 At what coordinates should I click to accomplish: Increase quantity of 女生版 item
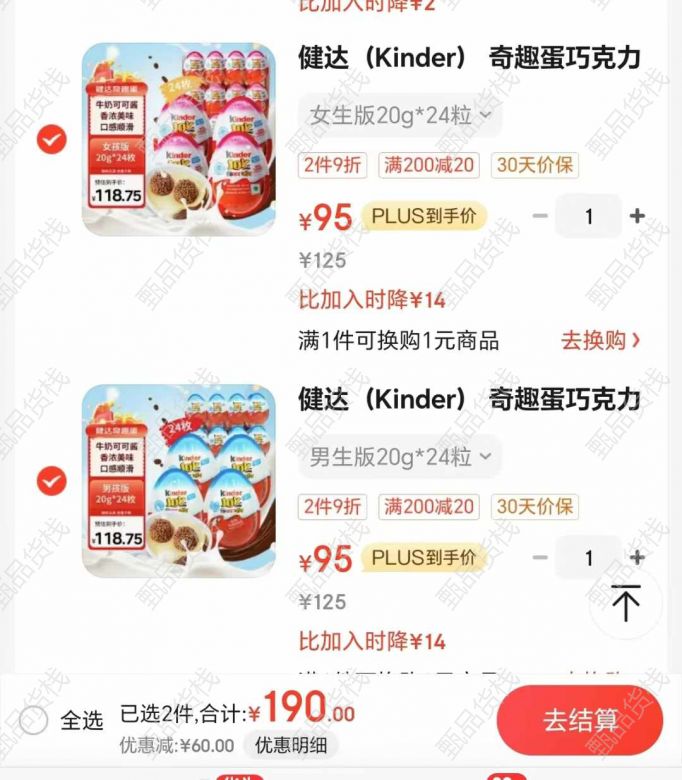[637, 216]
